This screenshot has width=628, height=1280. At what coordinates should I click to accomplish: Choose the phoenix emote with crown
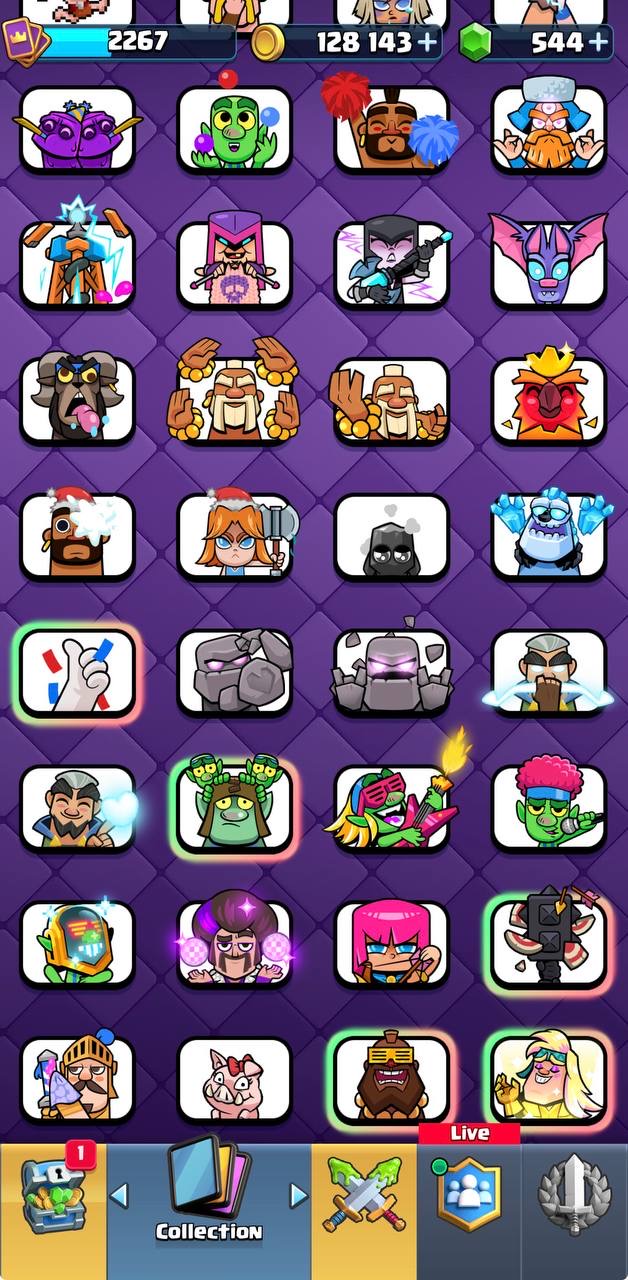pyautogui.click(x=548, y=401)
